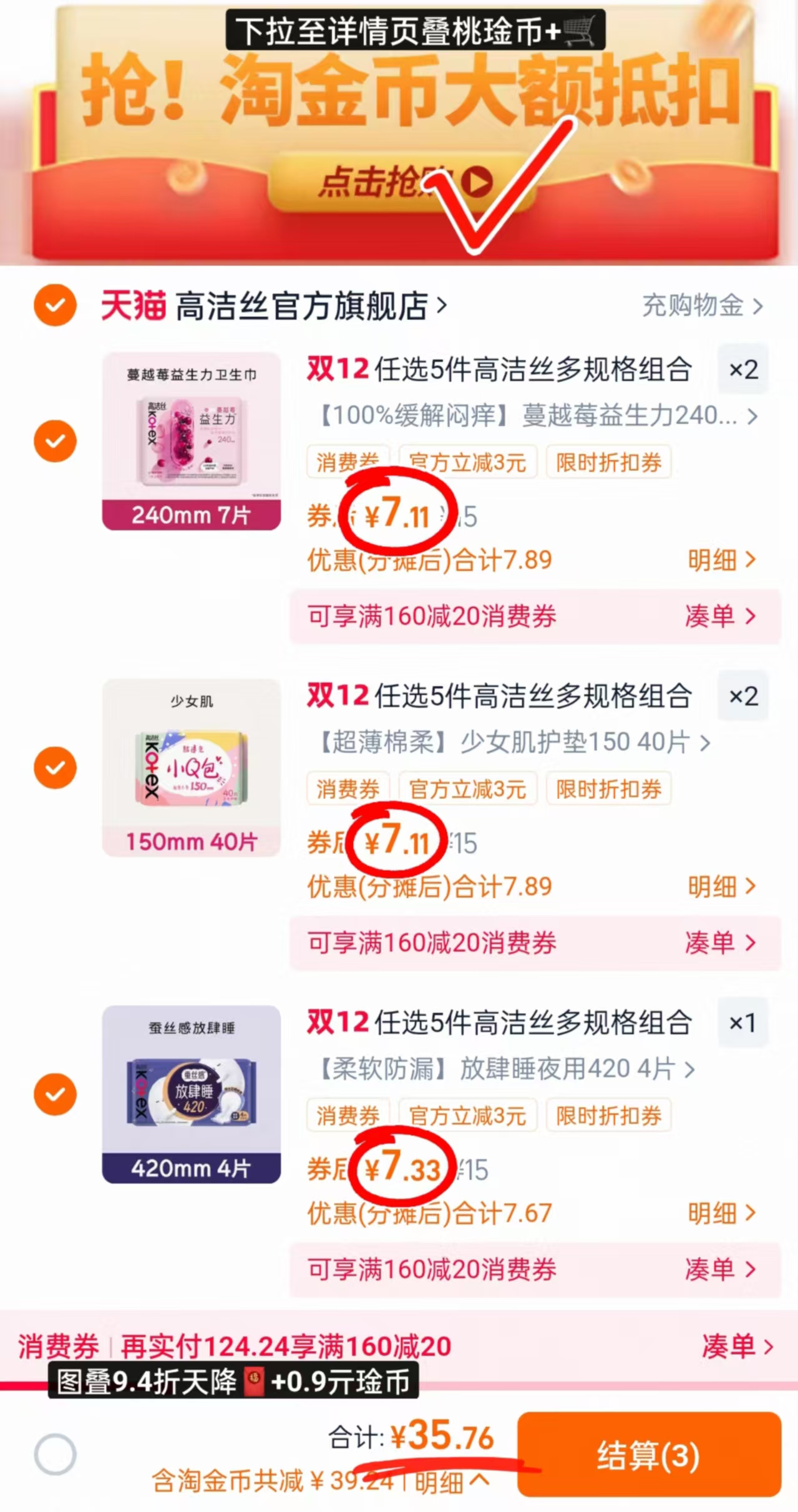Deselect the 高洁丝官方旗舰店 store checkbox
The height and width of the screenshot is (1512, 798).
[x=54, y=305]
